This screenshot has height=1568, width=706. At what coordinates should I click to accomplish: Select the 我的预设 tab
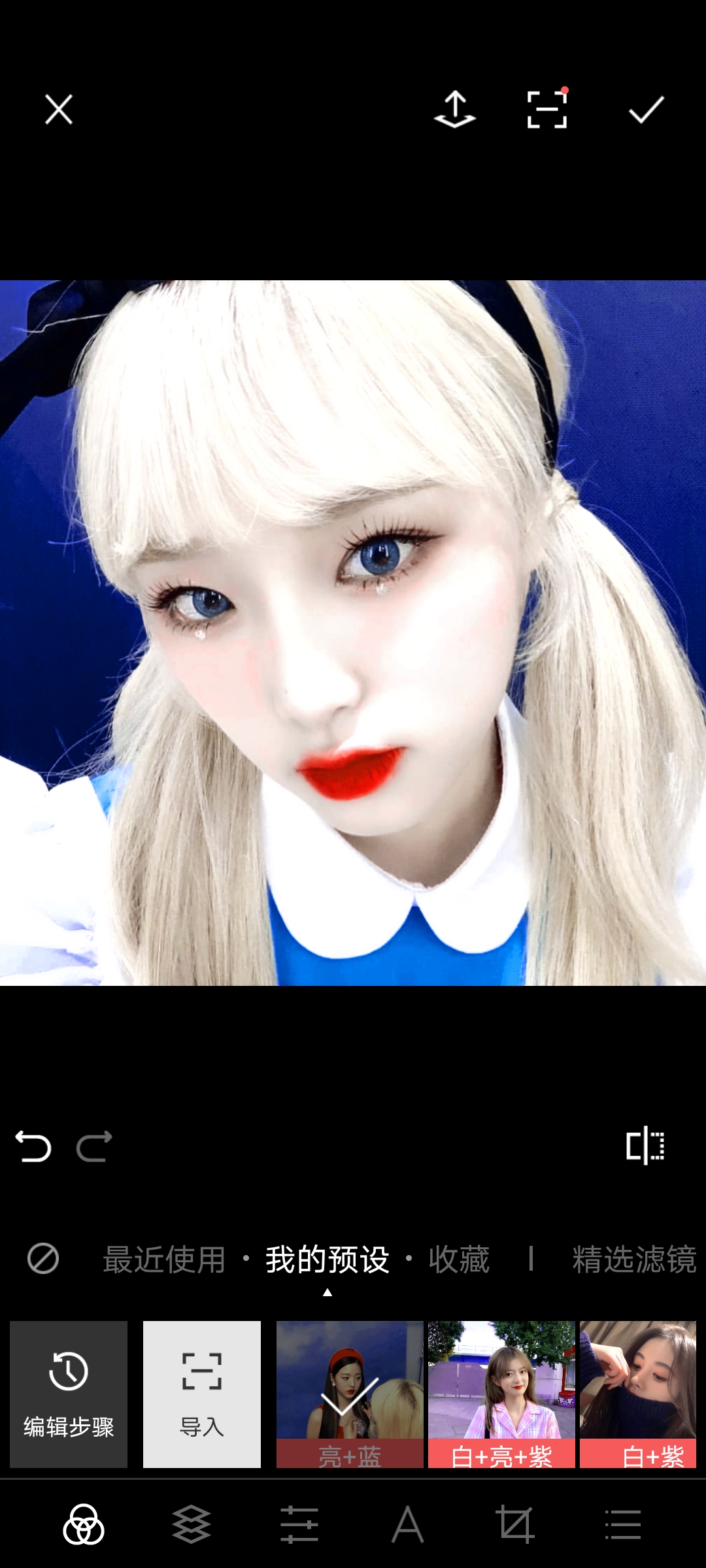327,1259
